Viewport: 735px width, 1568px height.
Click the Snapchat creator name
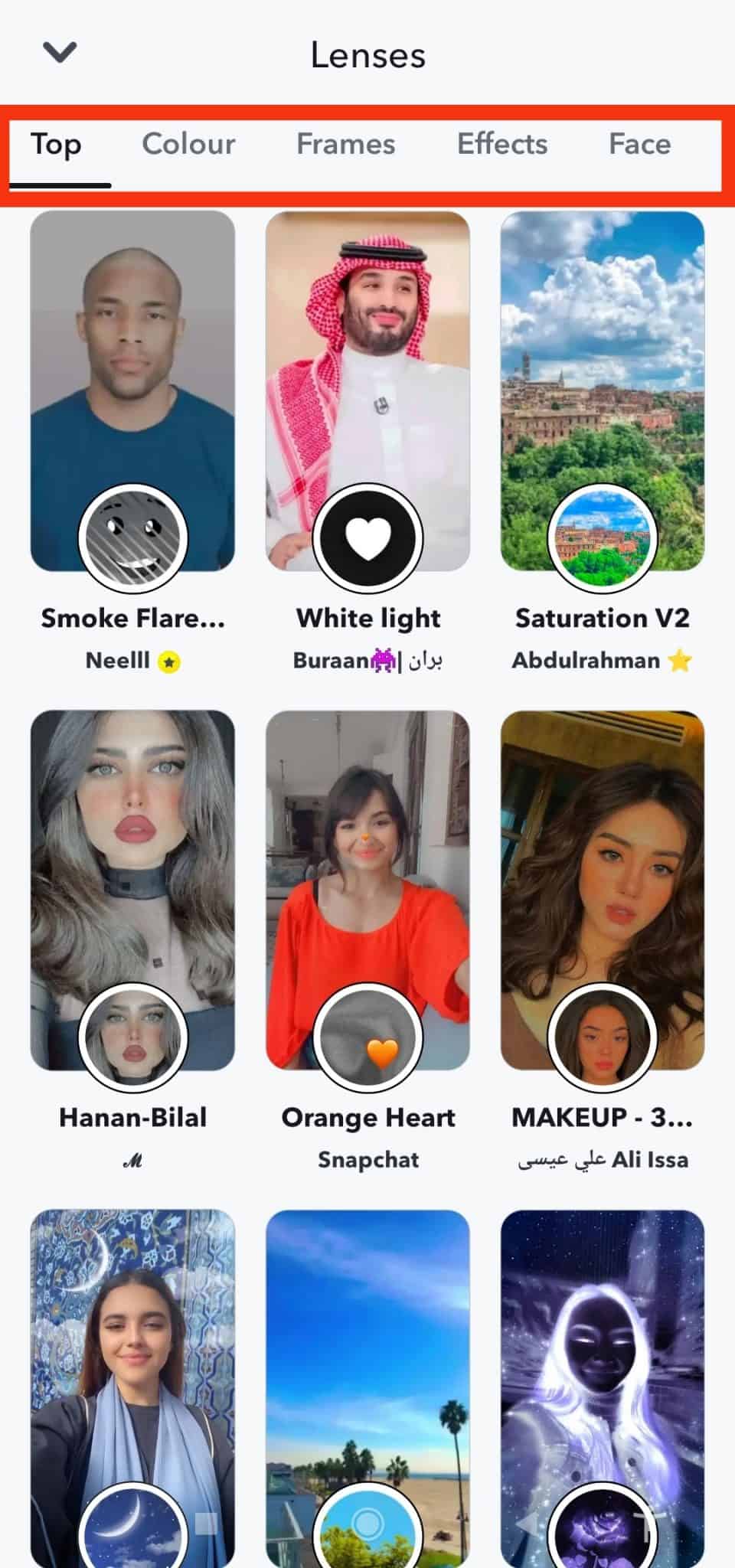point(367,1160)
